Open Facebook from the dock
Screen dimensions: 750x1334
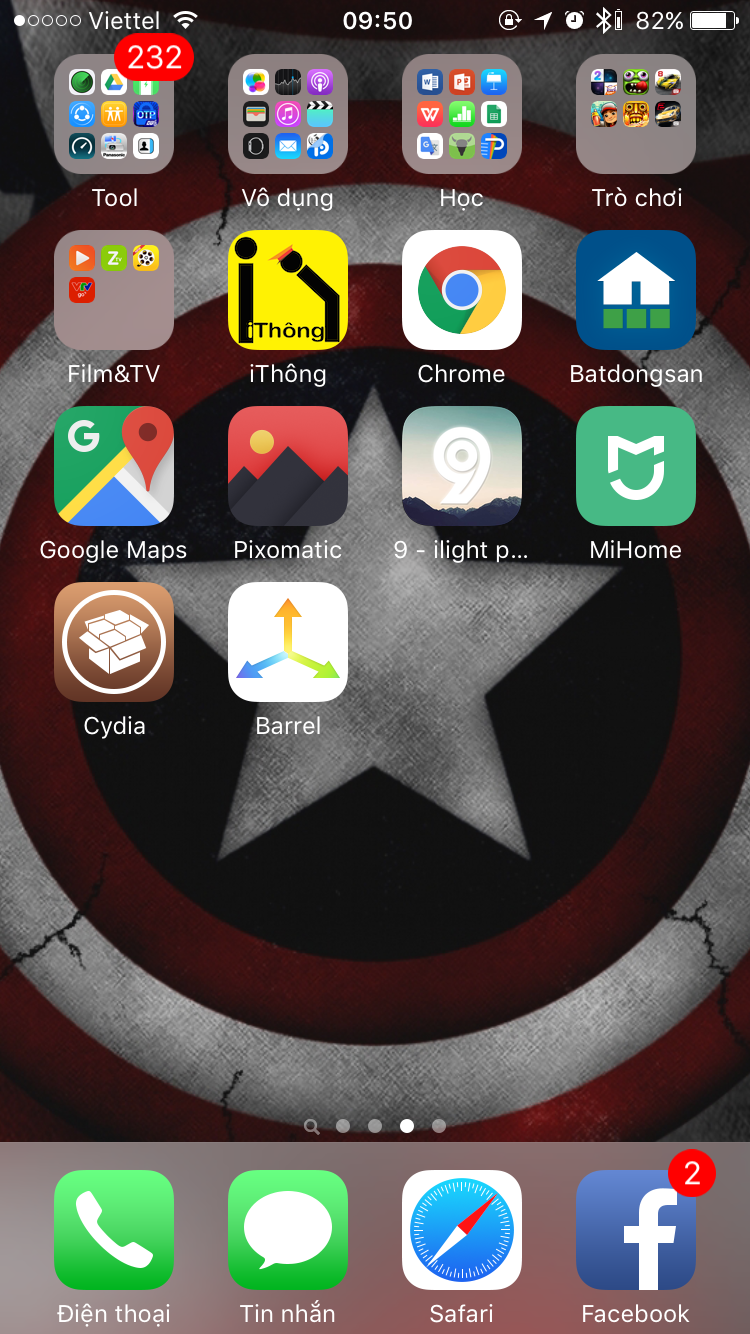[636, 1230]
